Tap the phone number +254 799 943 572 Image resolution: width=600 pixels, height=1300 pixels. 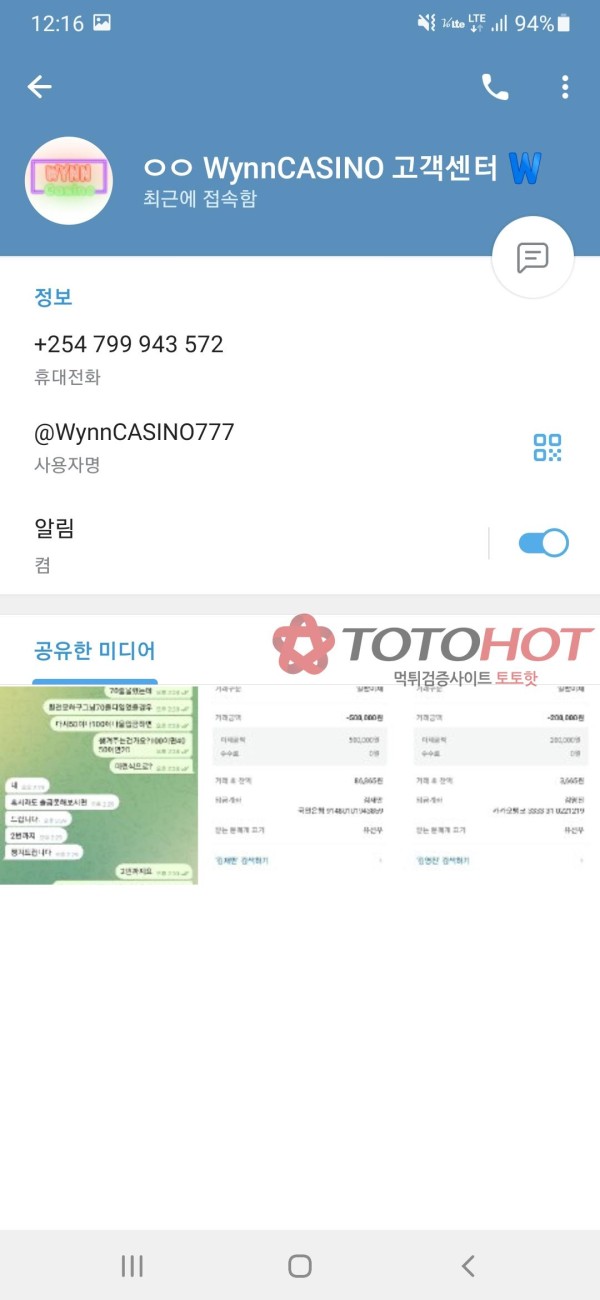[128, 345]
